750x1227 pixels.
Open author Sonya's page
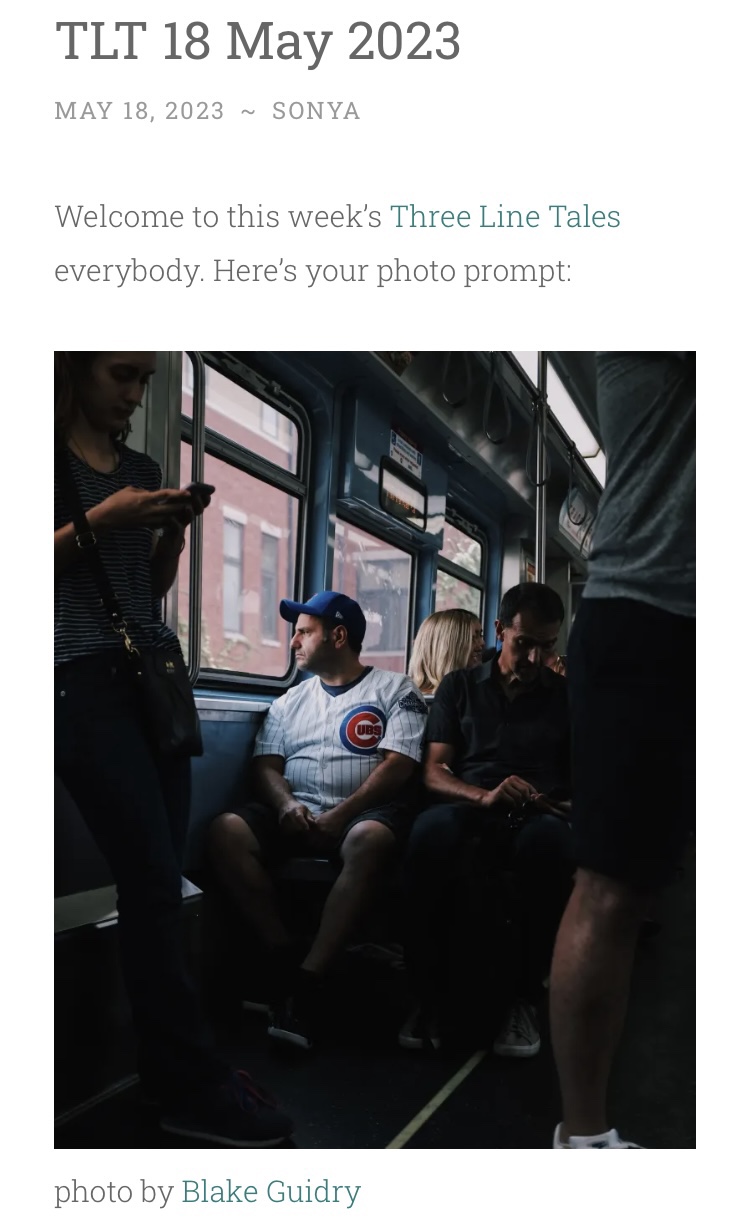[316, 110]
